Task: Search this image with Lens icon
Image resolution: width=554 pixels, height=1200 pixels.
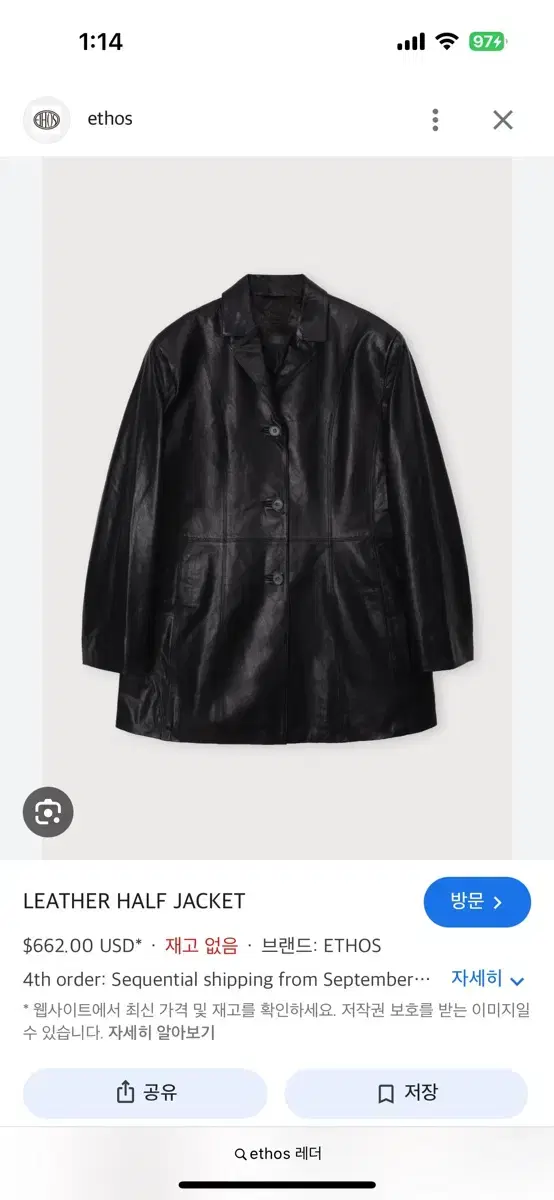Action: click(48, 812)
